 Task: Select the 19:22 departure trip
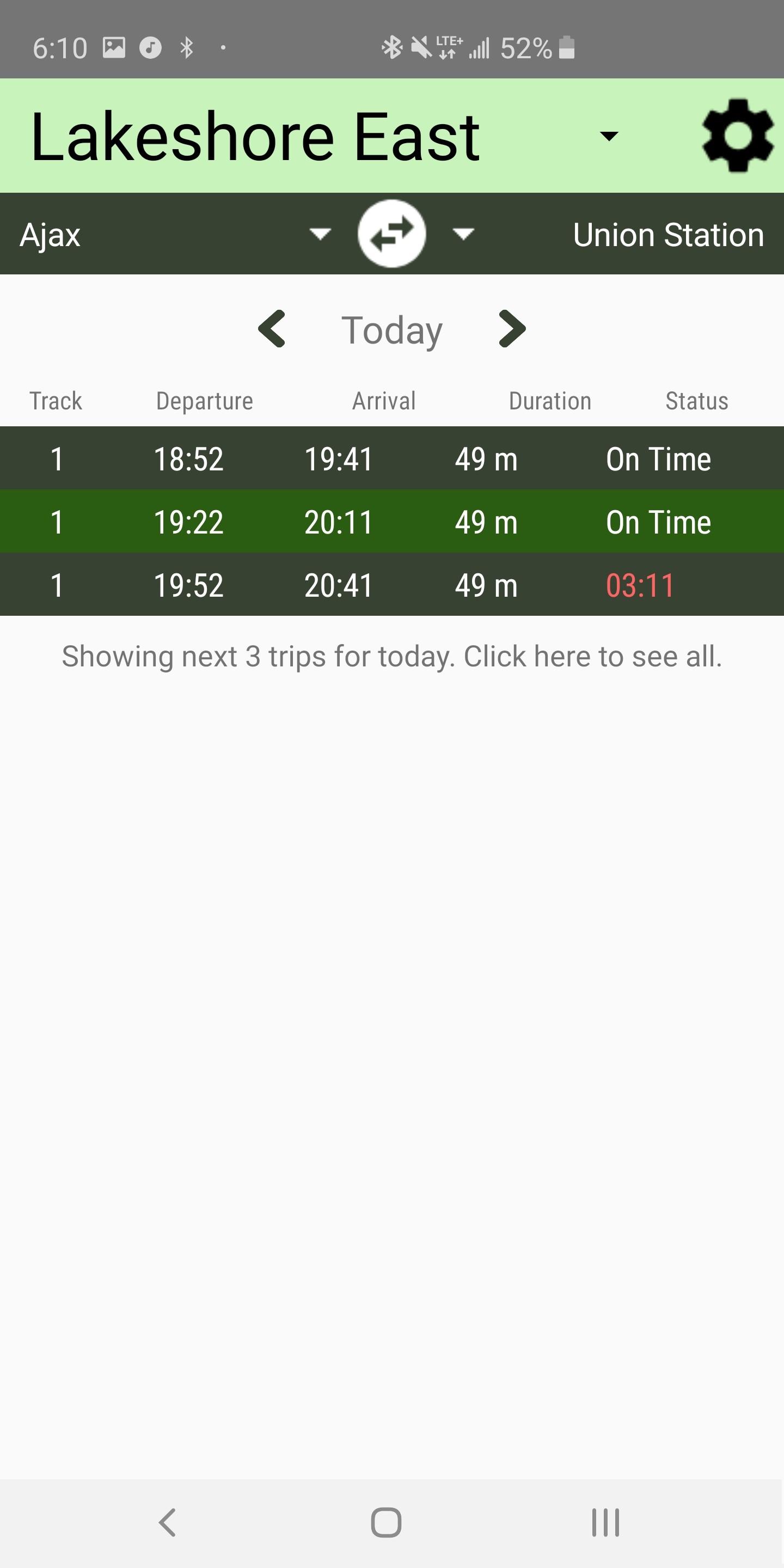click(392, 522)
